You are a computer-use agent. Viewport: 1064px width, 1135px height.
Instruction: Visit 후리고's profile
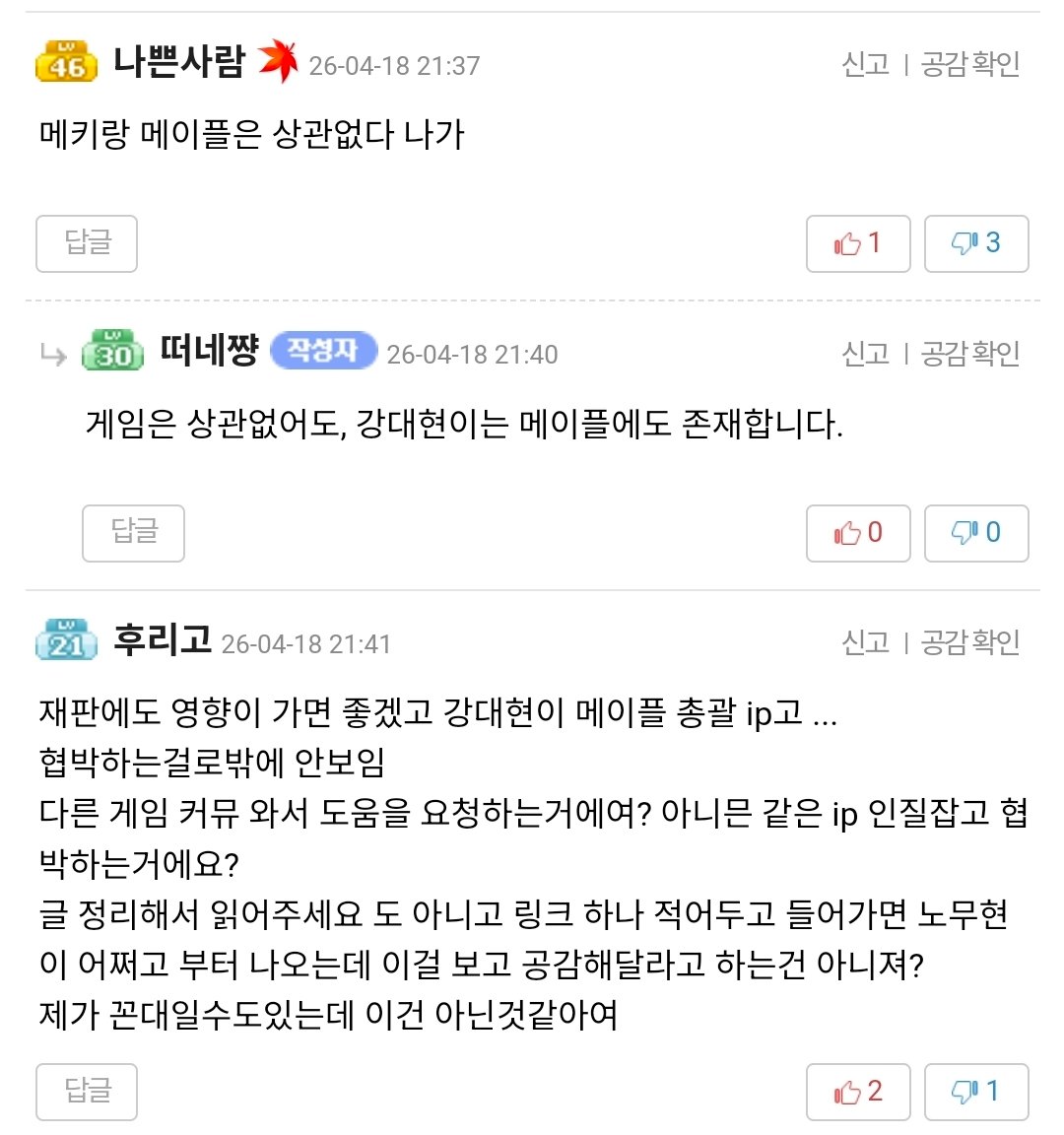(163, 639)
